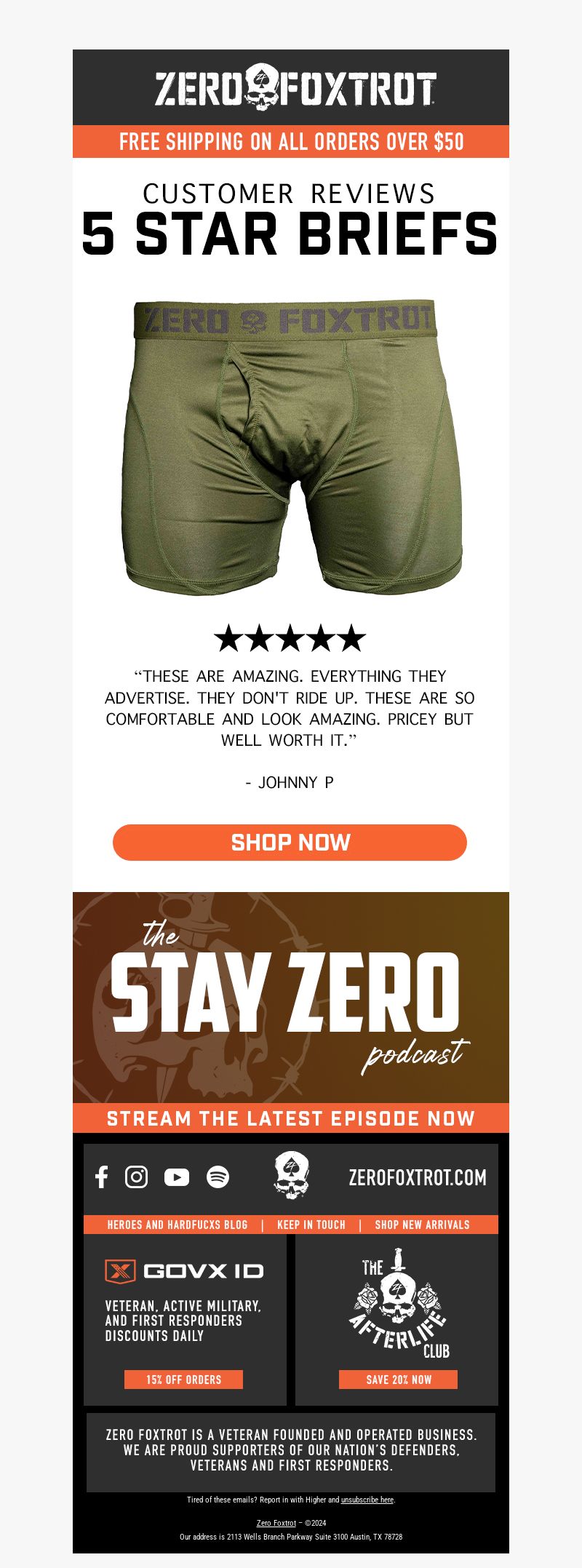
Task: Tap SAVE 20% NOW button
Action: pos(398,1379)
